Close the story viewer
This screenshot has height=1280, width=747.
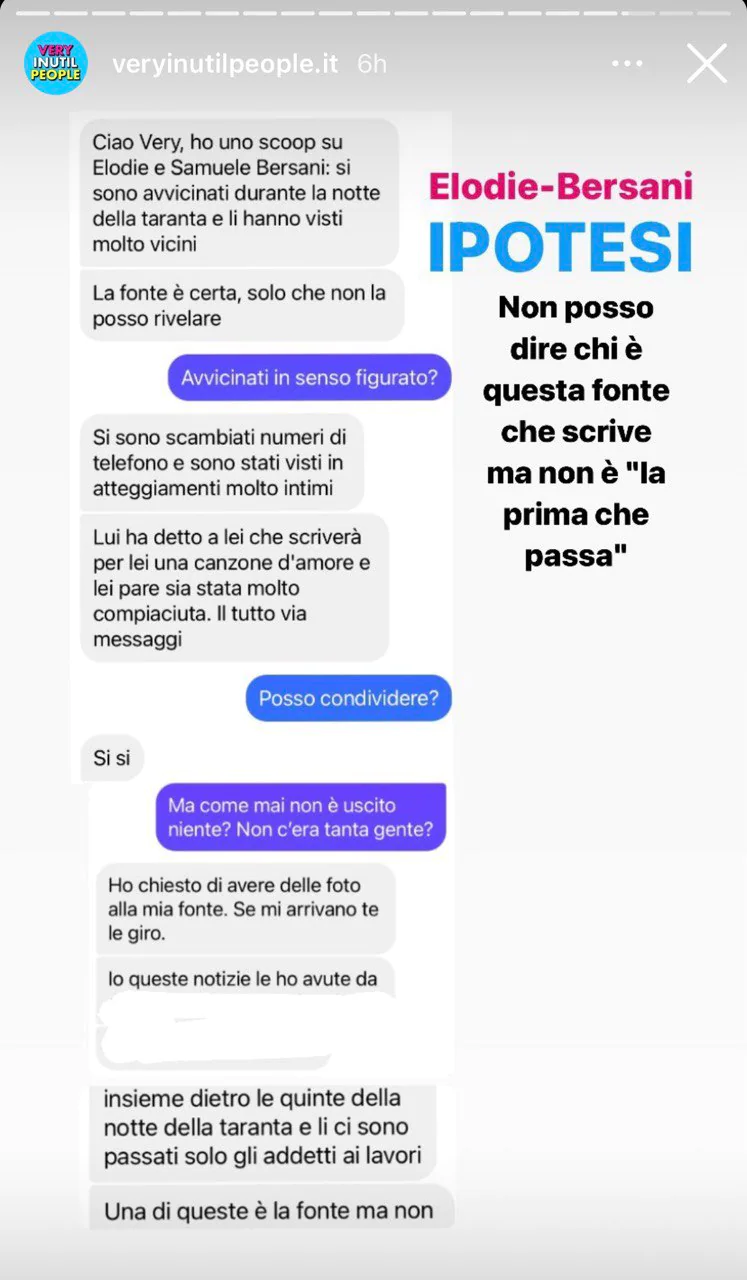pos(706,63)
